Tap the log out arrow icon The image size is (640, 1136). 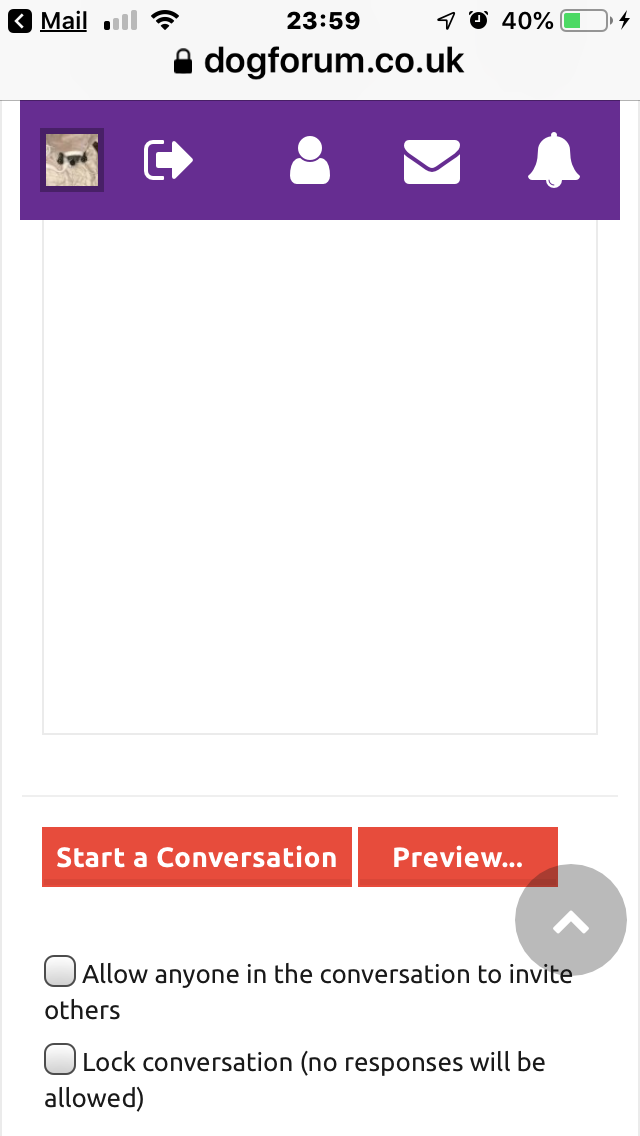pos(168,160)
